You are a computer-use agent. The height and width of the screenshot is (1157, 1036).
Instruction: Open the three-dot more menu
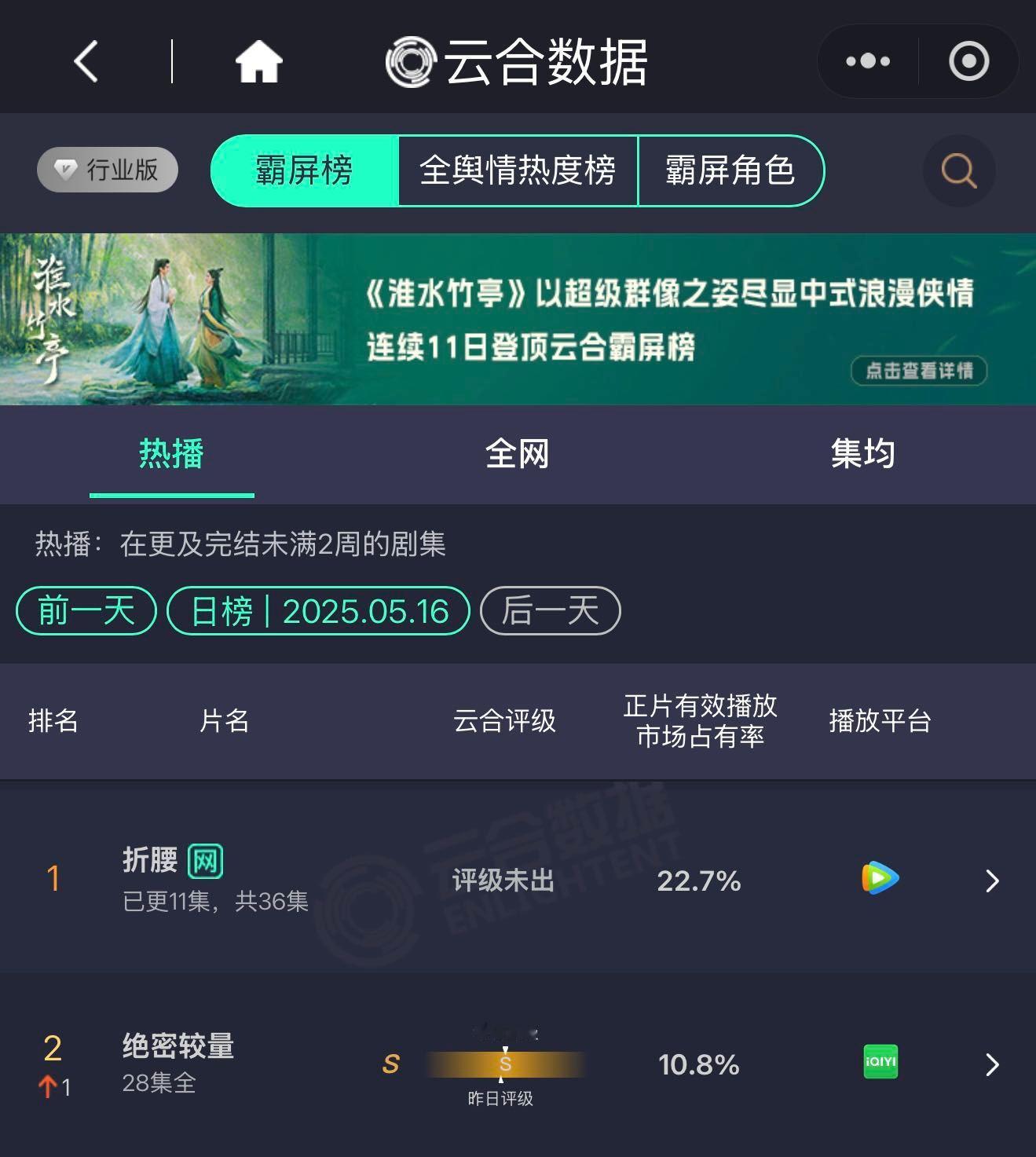[867, 61]
